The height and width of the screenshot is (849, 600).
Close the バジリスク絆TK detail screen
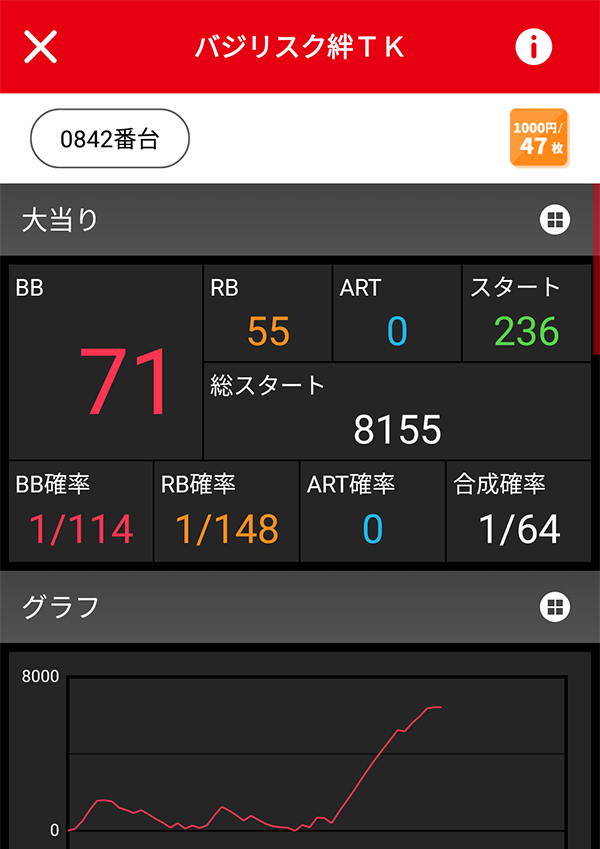[40, 47]
